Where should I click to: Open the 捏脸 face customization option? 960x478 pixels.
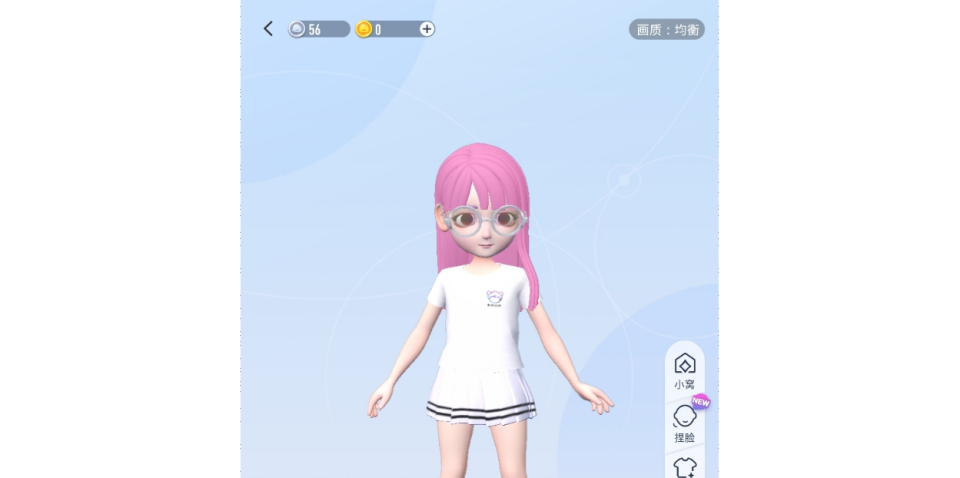pos(684,424)
